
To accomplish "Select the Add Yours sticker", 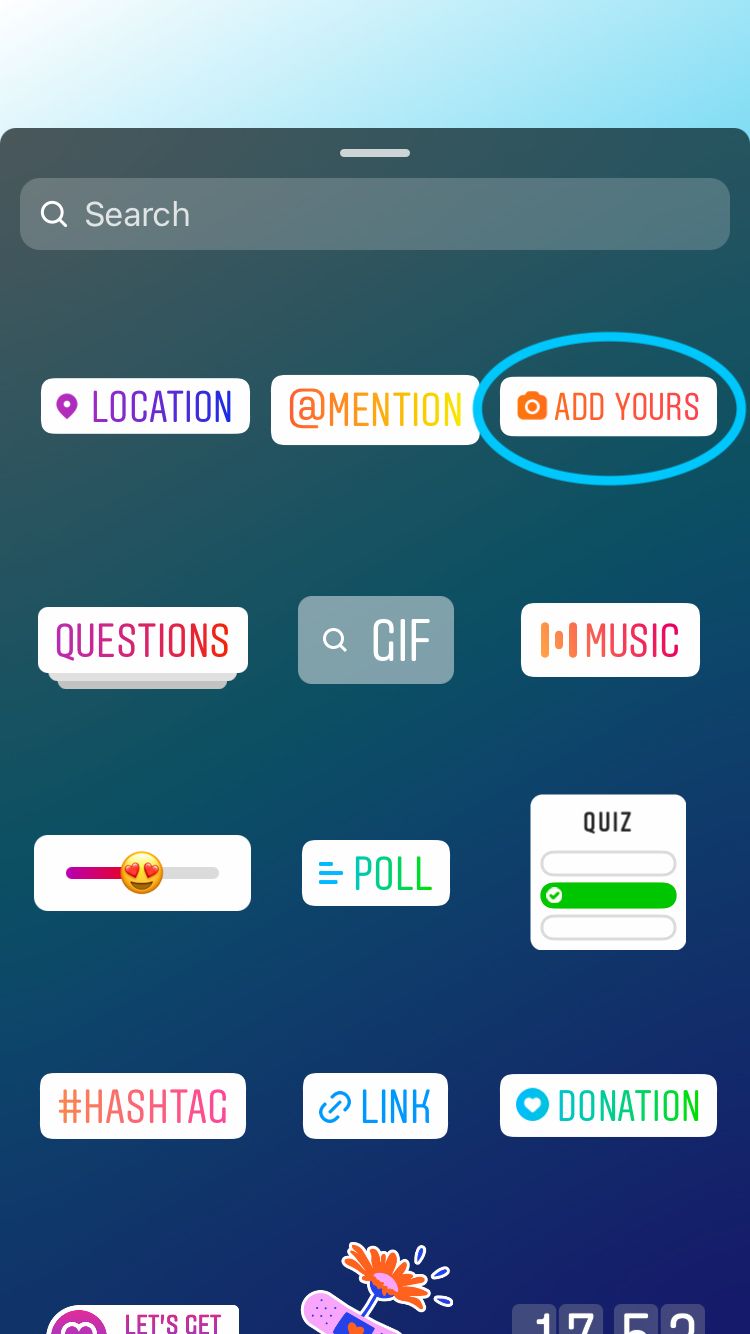I will coord(608,406).
